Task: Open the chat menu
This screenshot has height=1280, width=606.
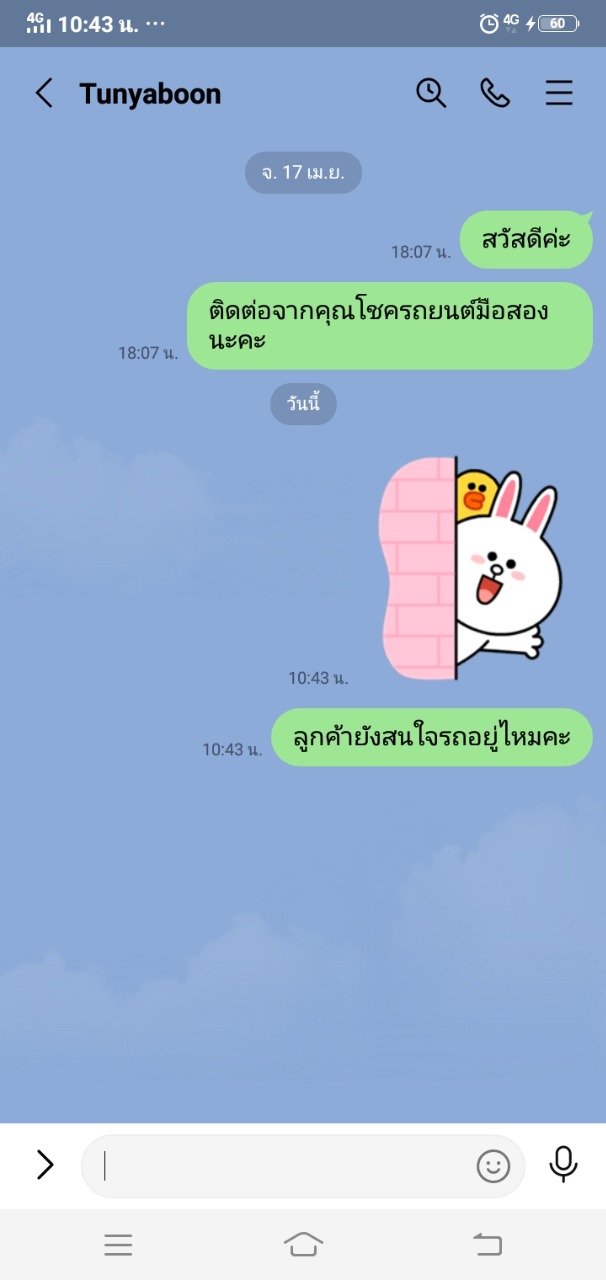Action: pyautogui.click(x=559, y=93)
